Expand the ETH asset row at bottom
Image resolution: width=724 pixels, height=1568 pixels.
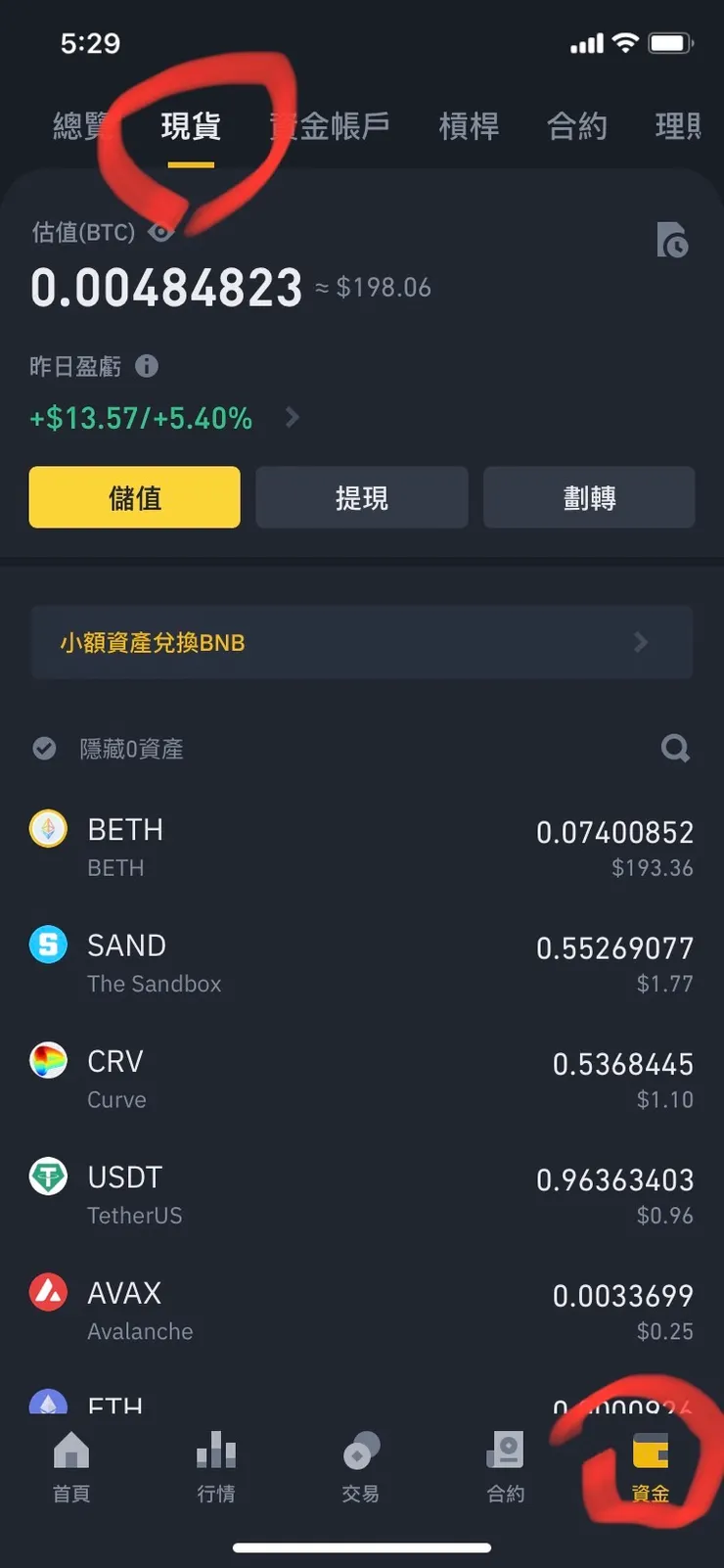coord(362,1405)
